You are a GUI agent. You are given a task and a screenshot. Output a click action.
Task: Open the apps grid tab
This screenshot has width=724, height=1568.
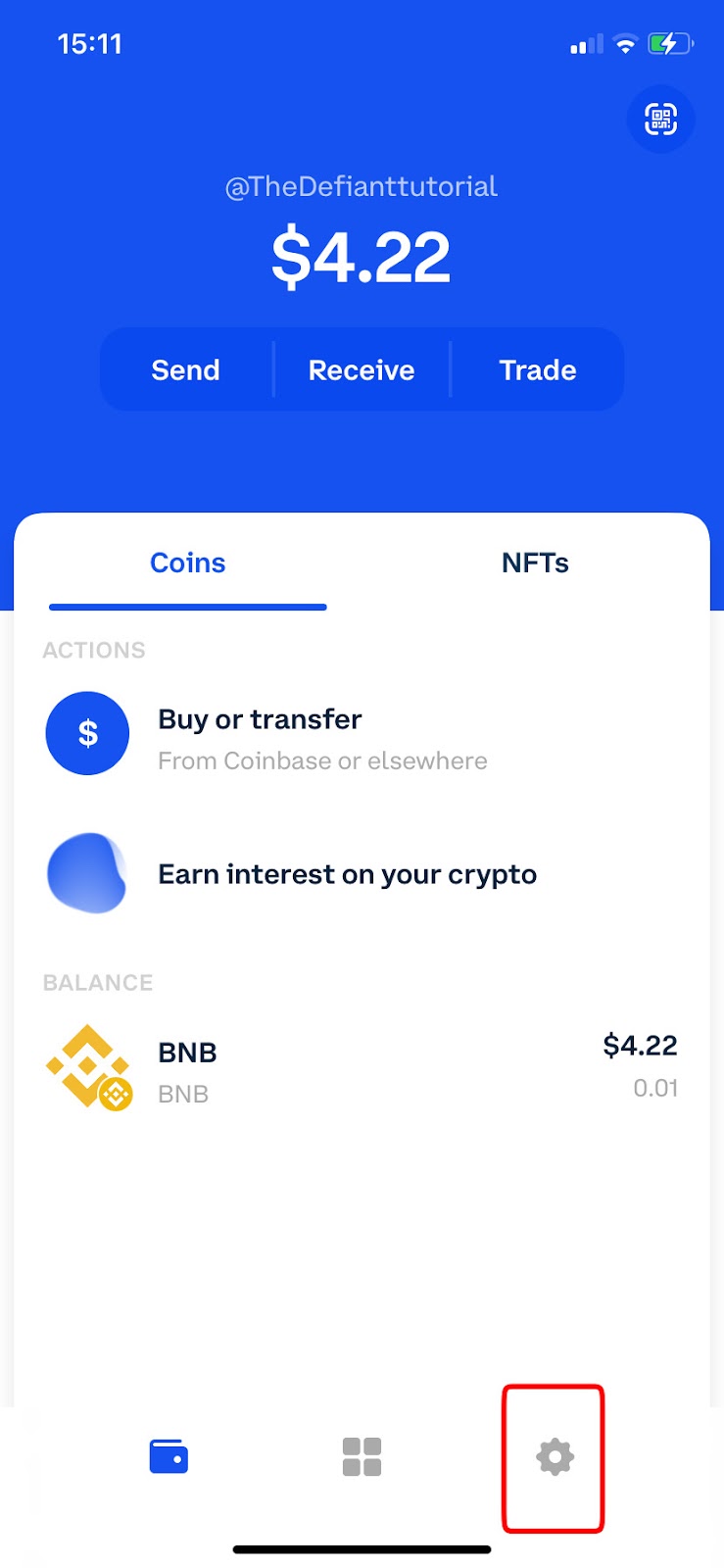[x=362, y=1456]
